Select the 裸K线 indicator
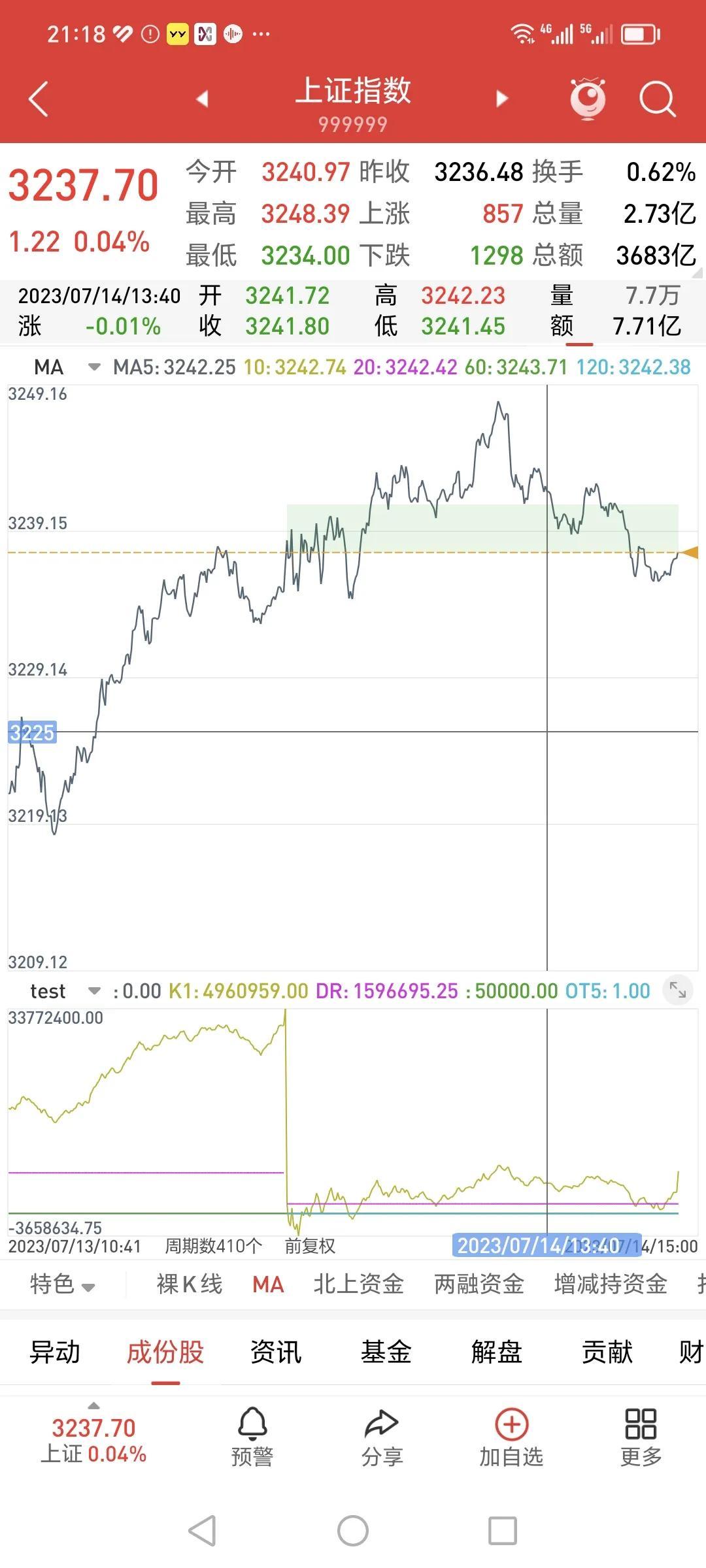Screen dimensions: 706x1568 point(190,1284)
